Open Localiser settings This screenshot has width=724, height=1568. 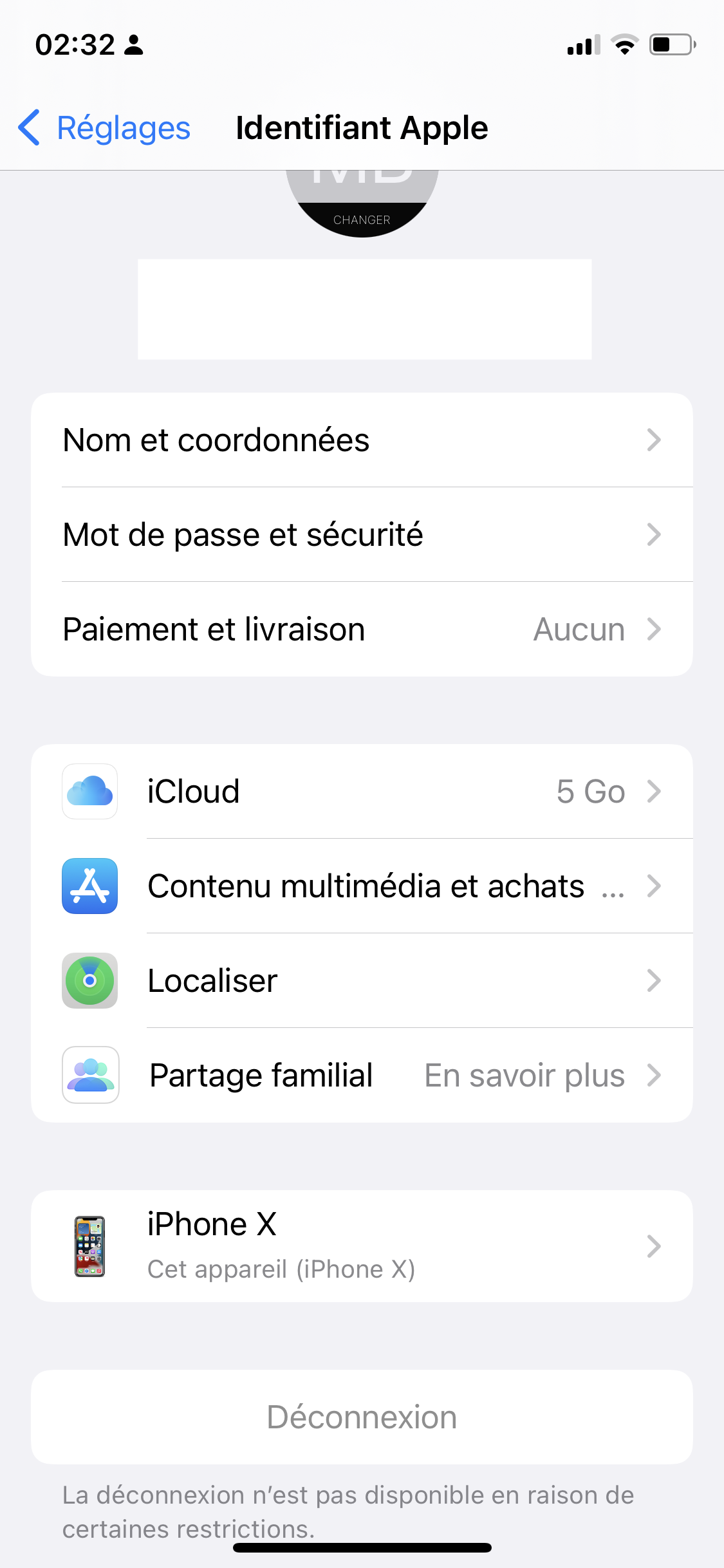[x=362, y=981]
